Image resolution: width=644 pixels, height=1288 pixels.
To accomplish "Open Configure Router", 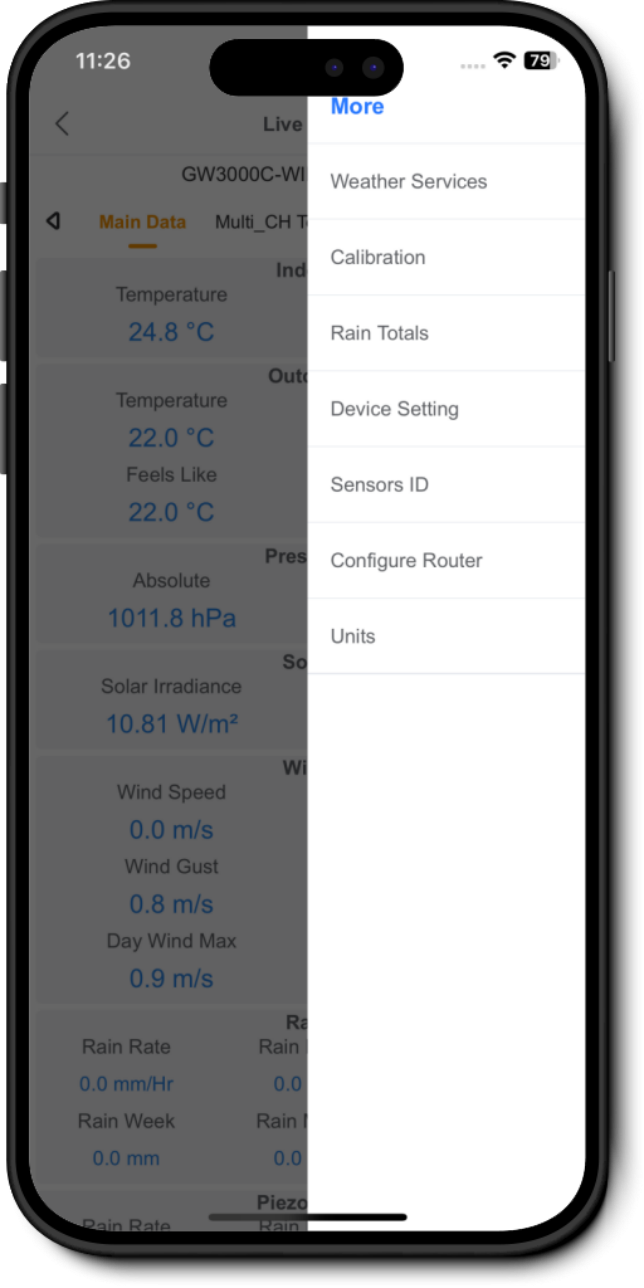I will pyautogui.click(x=446, y=561).
